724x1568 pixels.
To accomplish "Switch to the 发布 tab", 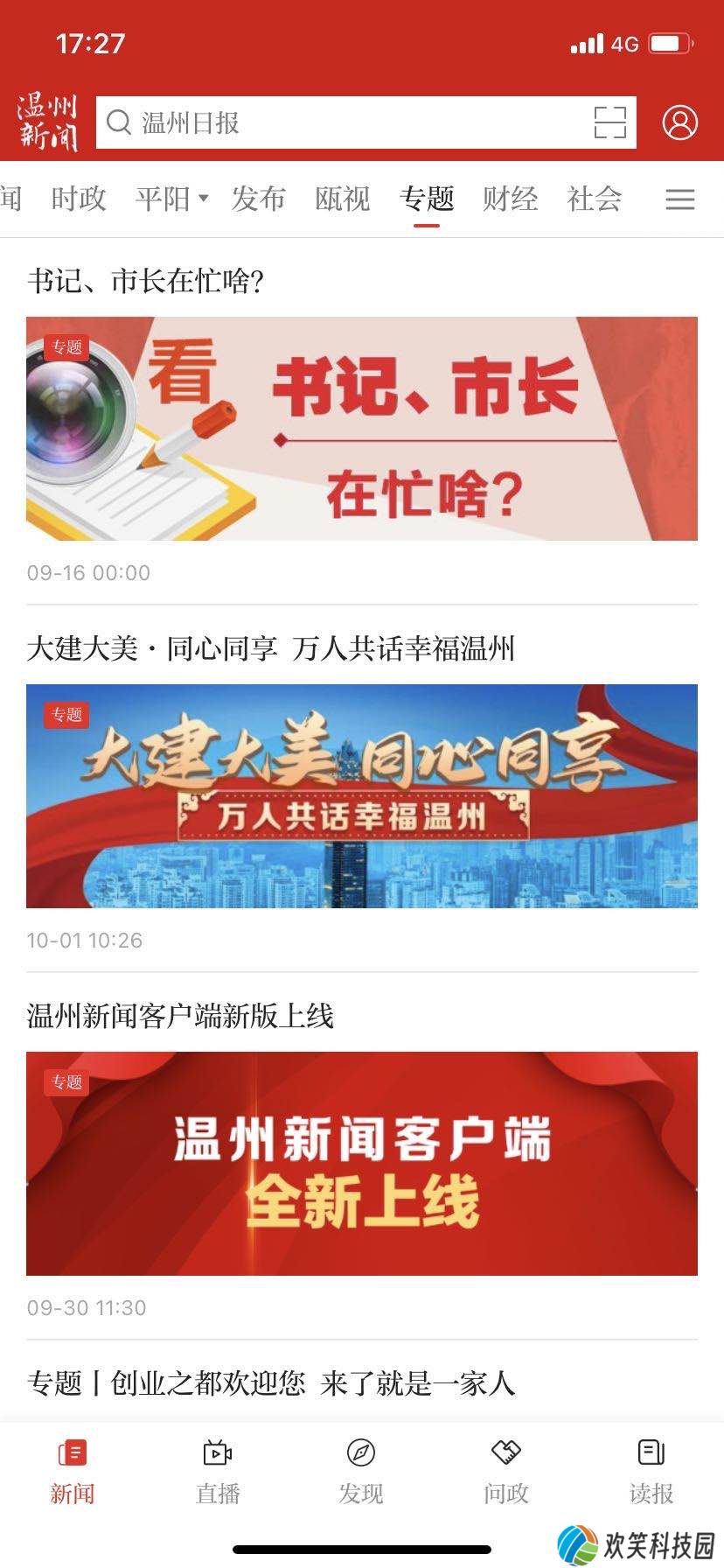I will click(x=259, y=199).
